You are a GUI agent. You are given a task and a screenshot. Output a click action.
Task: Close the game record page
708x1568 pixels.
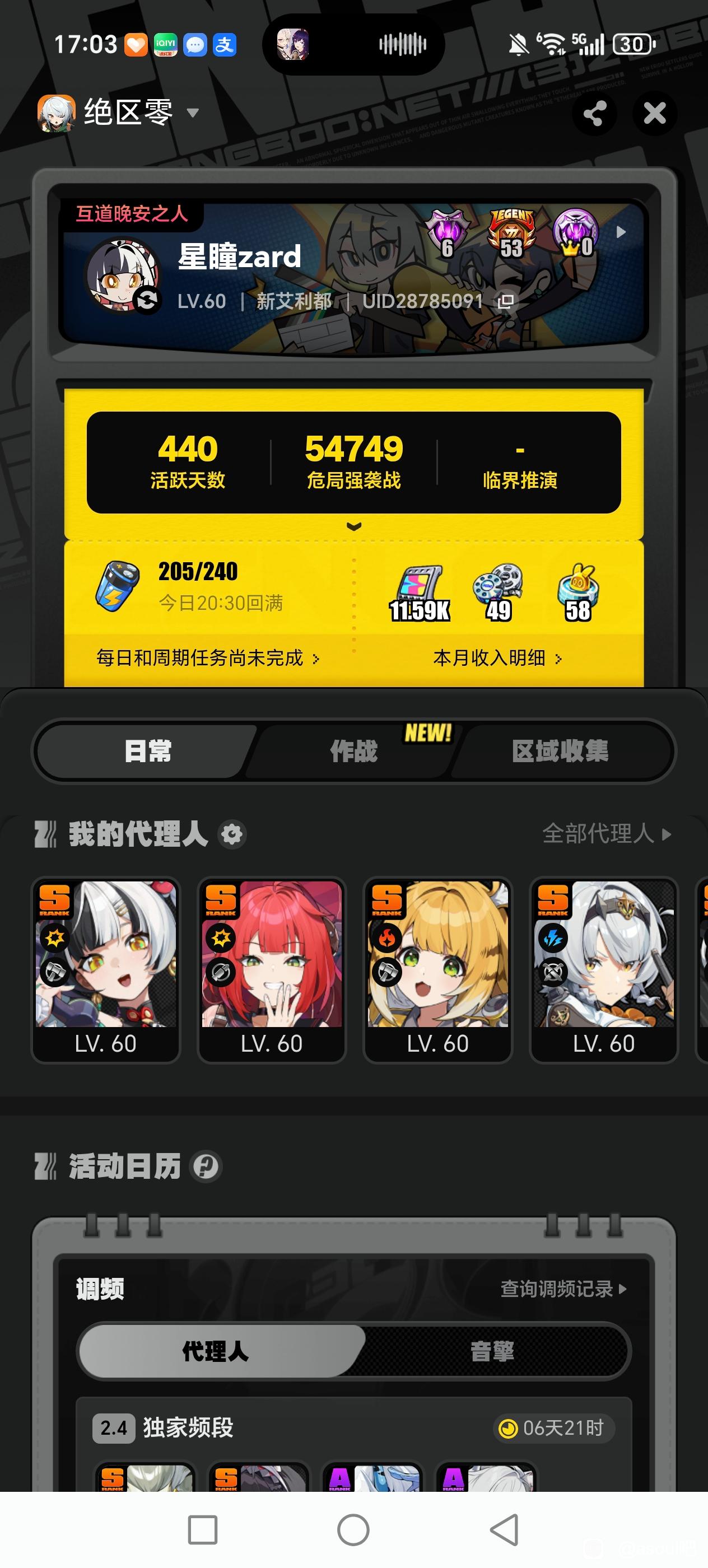654,113
